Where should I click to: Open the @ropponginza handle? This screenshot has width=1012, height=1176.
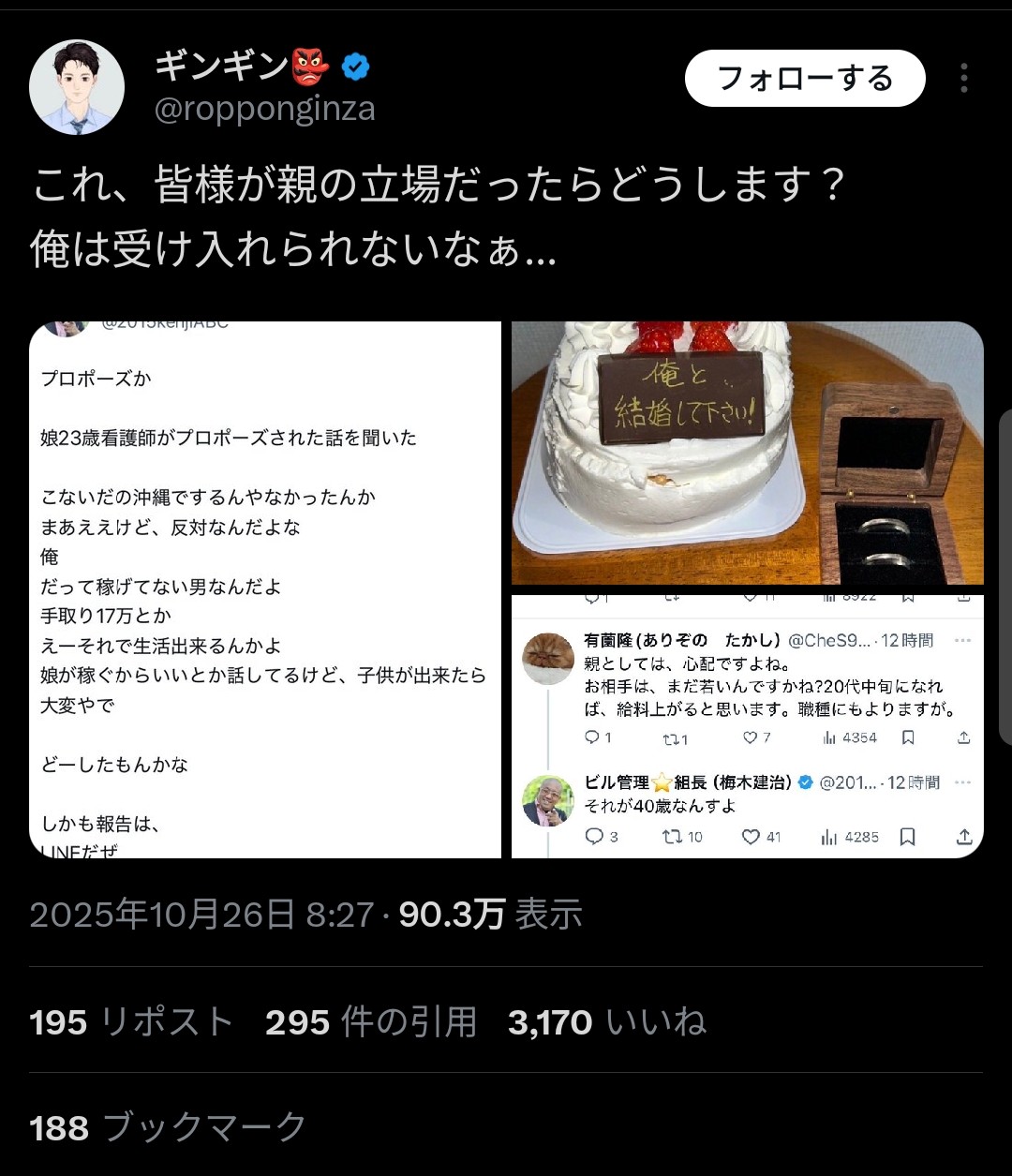[264, 110]
